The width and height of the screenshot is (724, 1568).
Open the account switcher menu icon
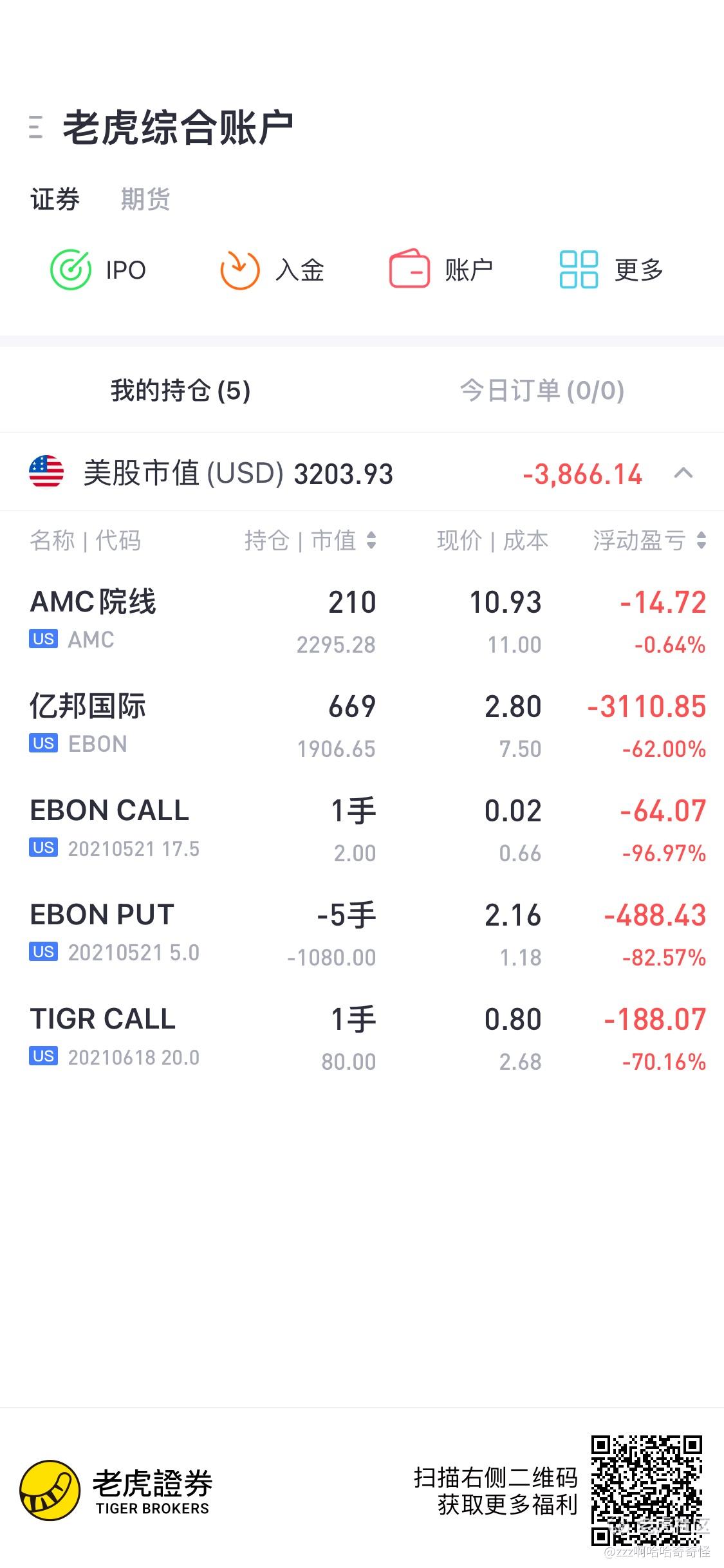pyautogui.click(x=36, y=127)
